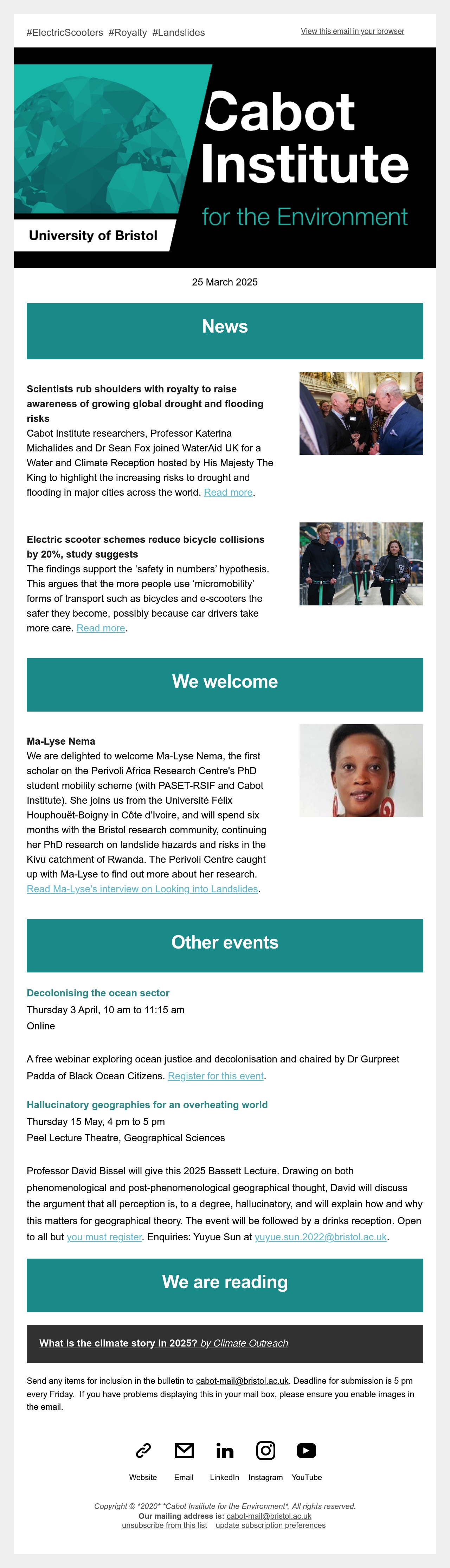450x1568 pixels.
Task: Tap 'you must register' for Bassett Lecture
Action: (x=104, y=1237)
